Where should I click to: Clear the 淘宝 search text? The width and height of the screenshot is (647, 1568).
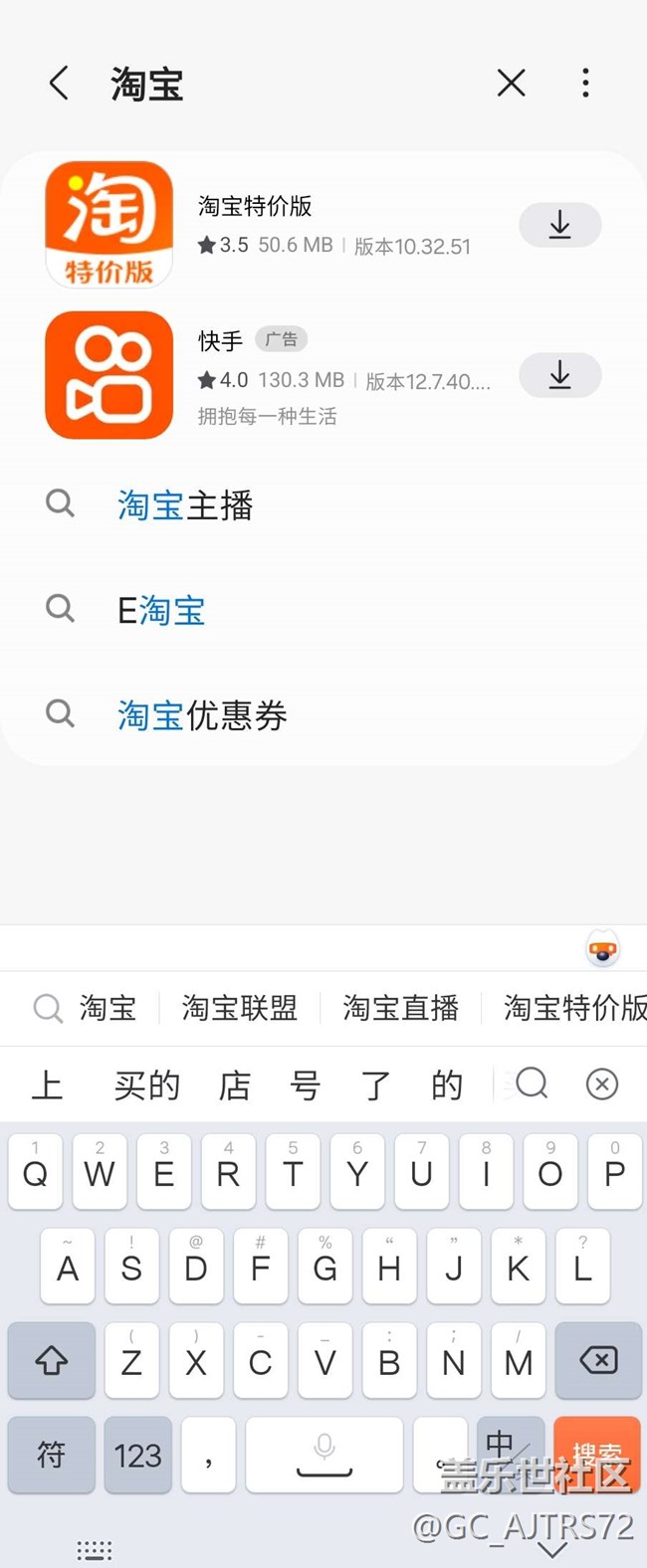click(511, 84)
